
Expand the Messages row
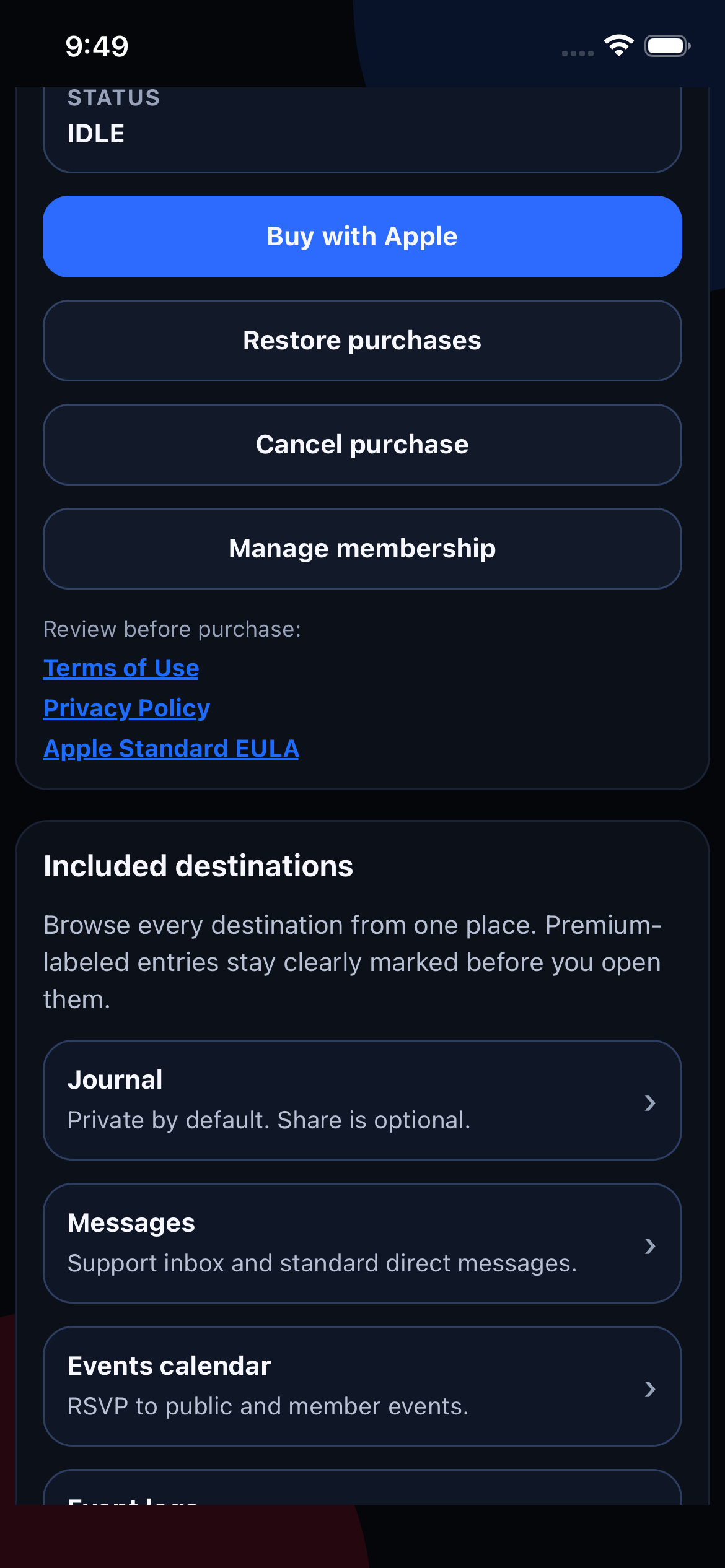[362, 1245]
